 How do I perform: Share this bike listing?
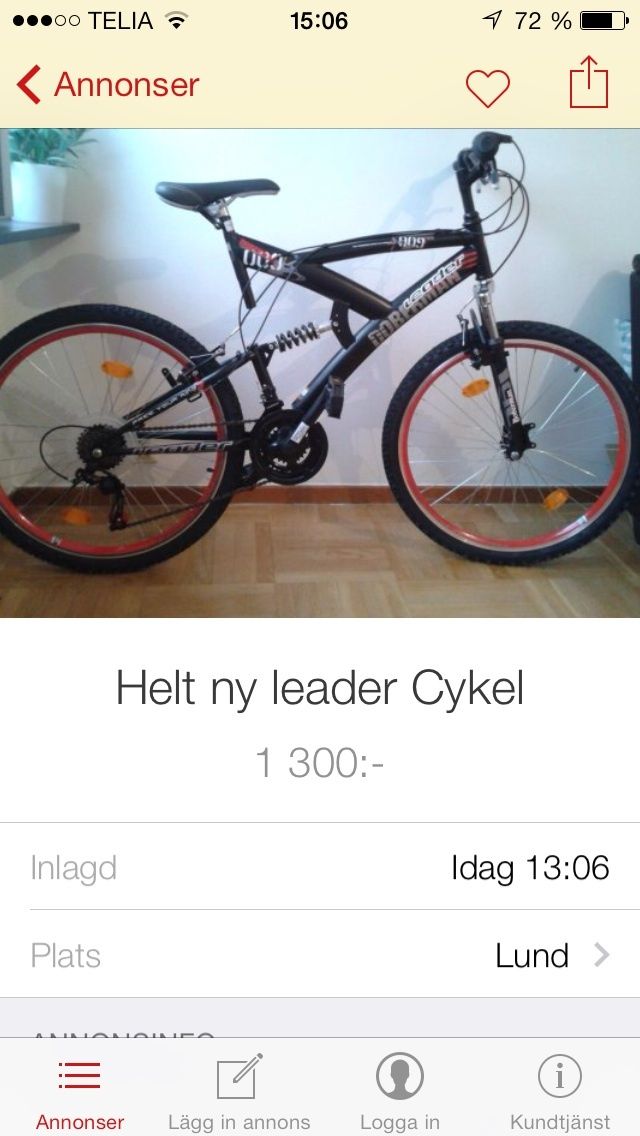point(589,83)
